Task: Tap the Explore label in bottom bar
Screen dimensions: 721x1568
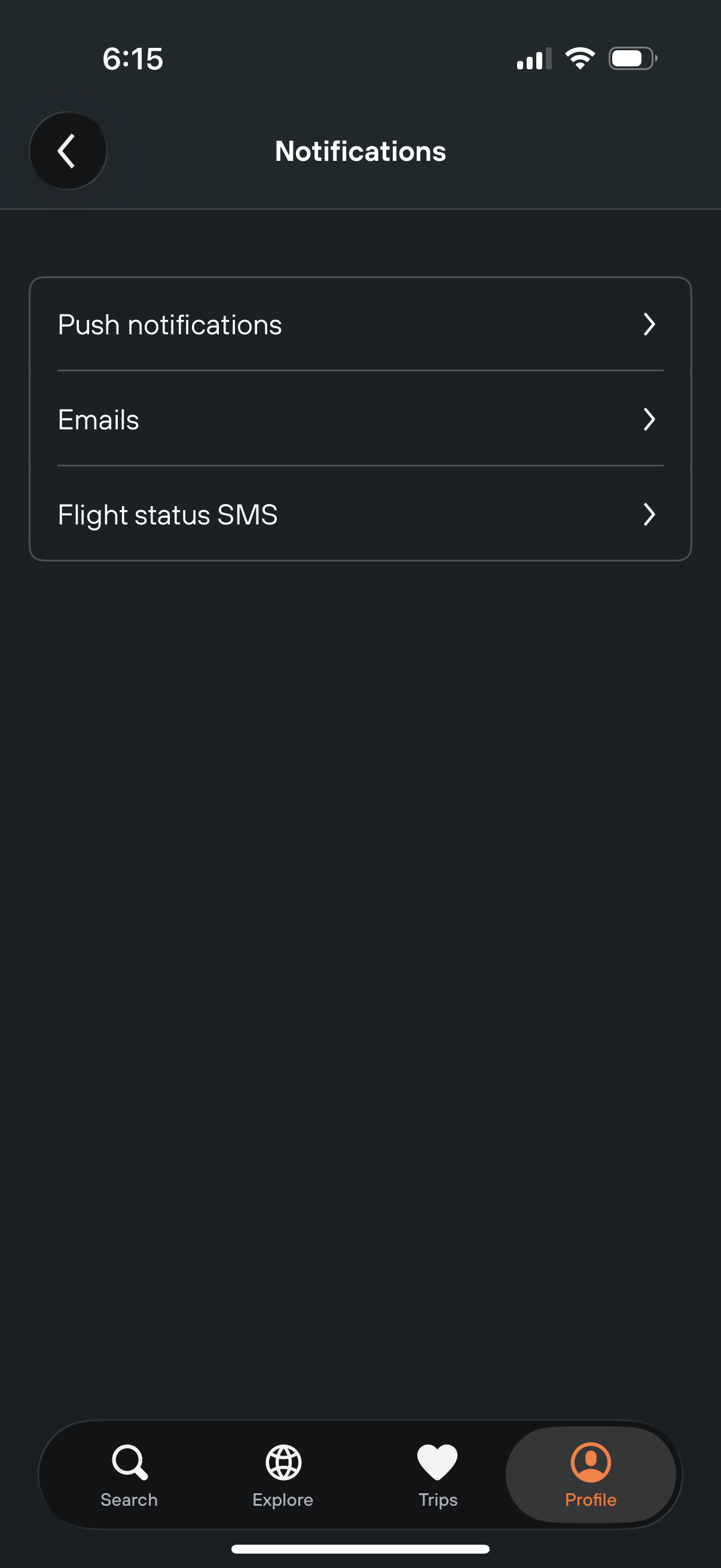Action: (x=282, y=1500)
